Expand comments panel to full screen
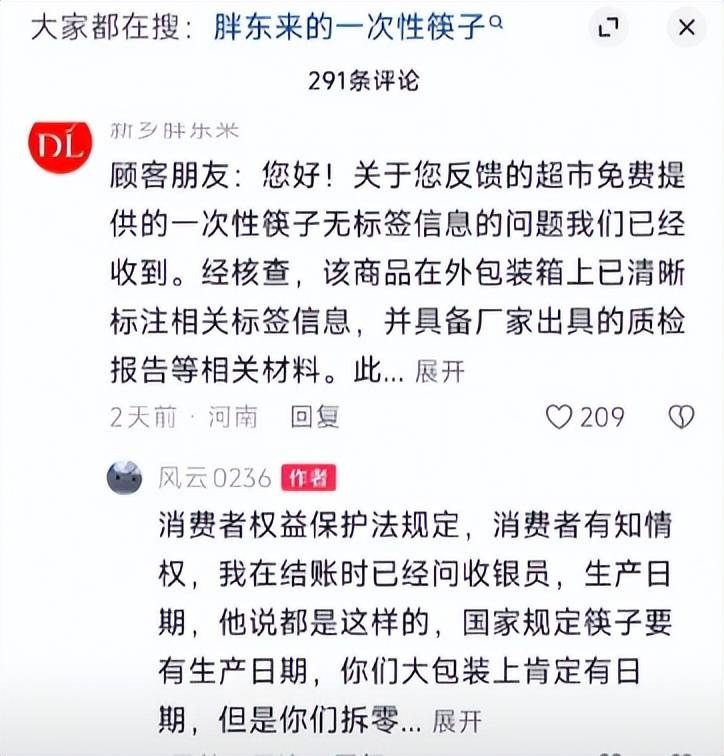The image size is (724, 756). tap(608, 29)
